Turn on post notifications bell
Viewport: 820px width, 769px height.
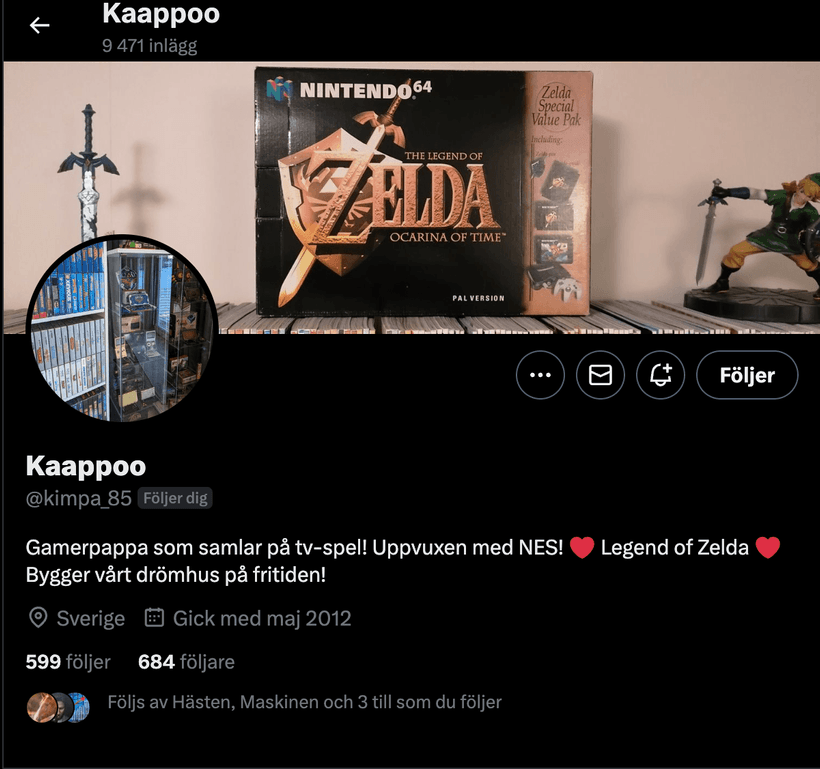[x=660, y=375]
